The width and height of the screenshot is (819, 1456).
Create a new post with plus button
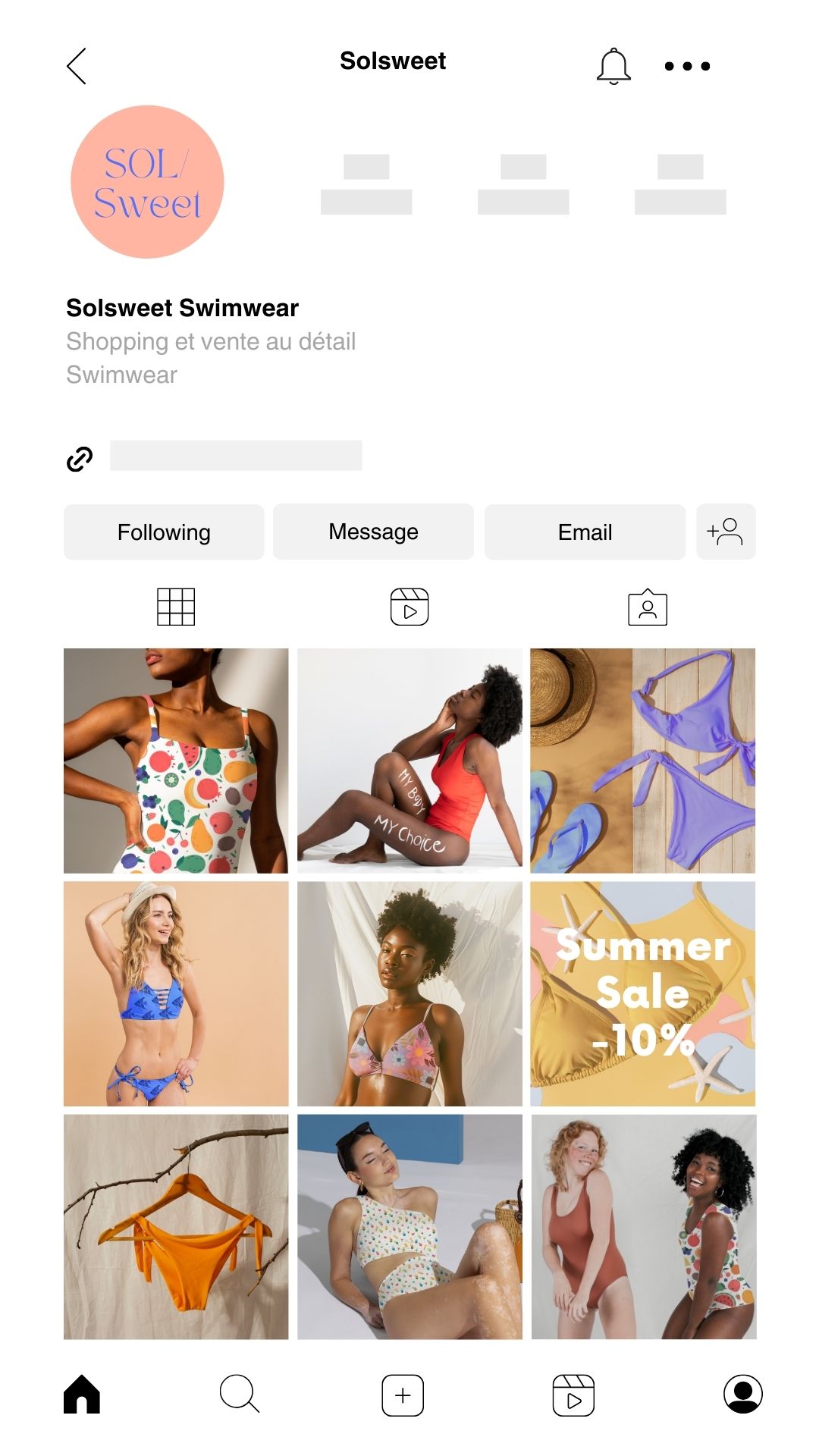[x=403, y=1395]
